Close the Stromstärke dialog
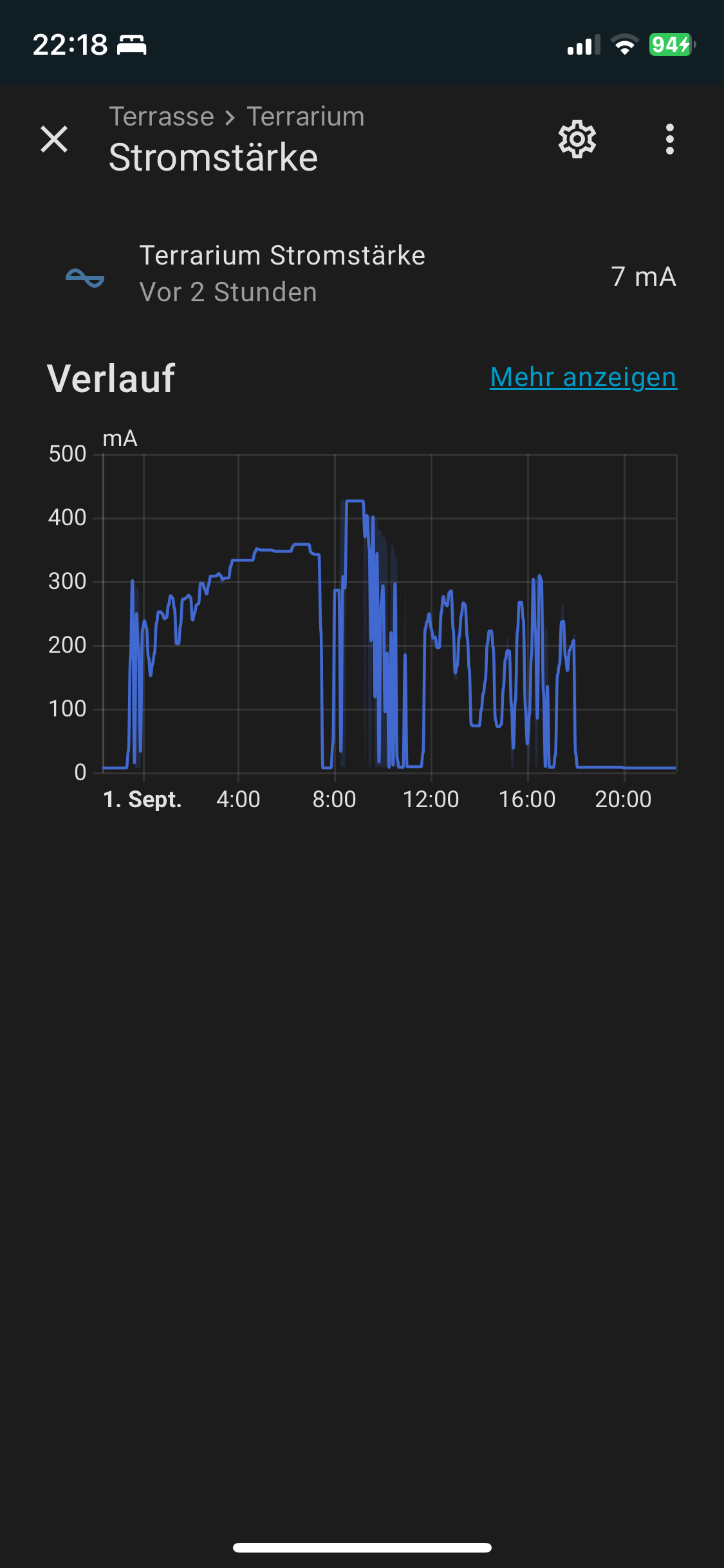 click(x=54, y=139)
